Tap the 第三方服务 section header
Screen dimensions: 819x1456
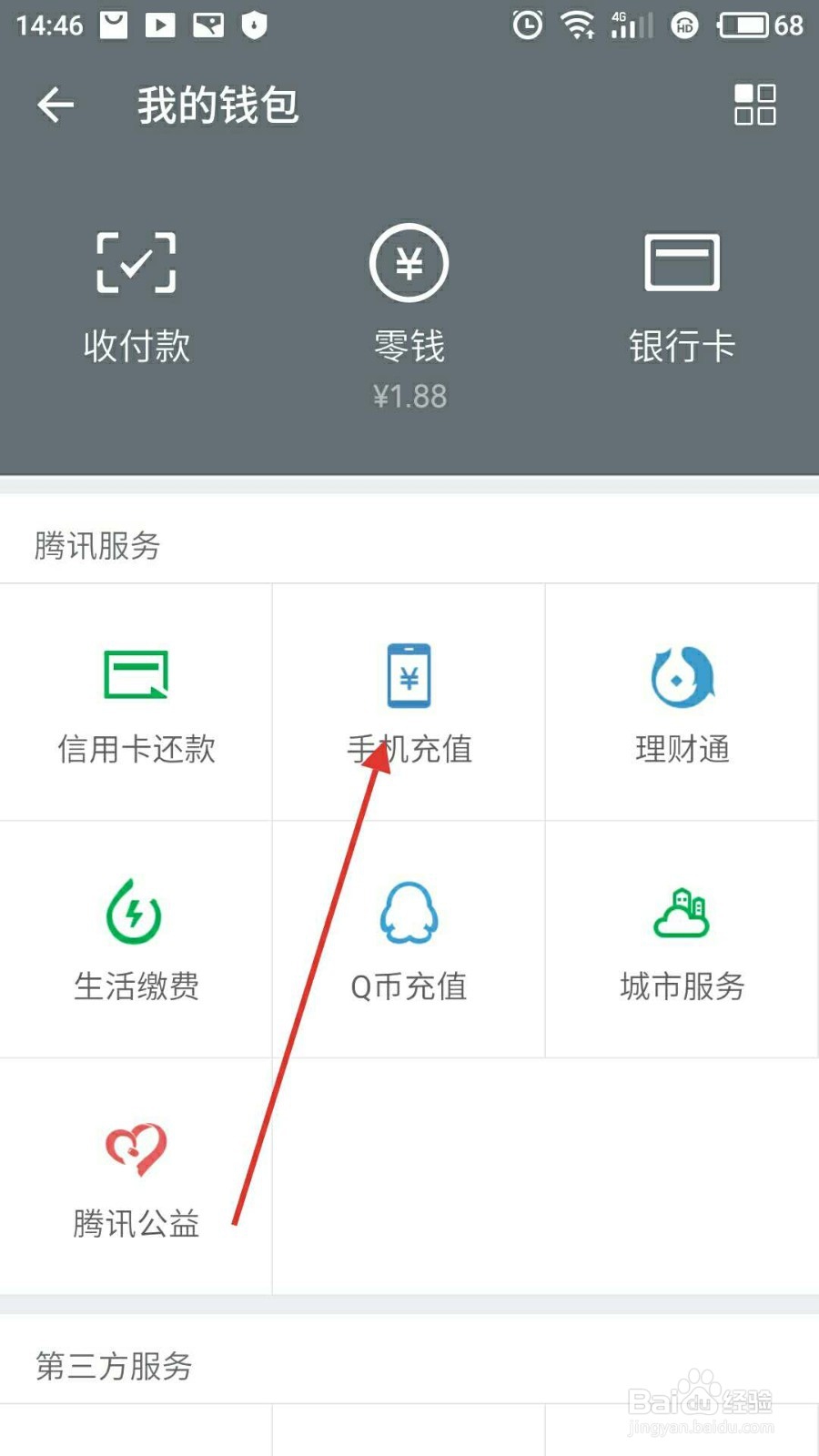coord(112,1365)
